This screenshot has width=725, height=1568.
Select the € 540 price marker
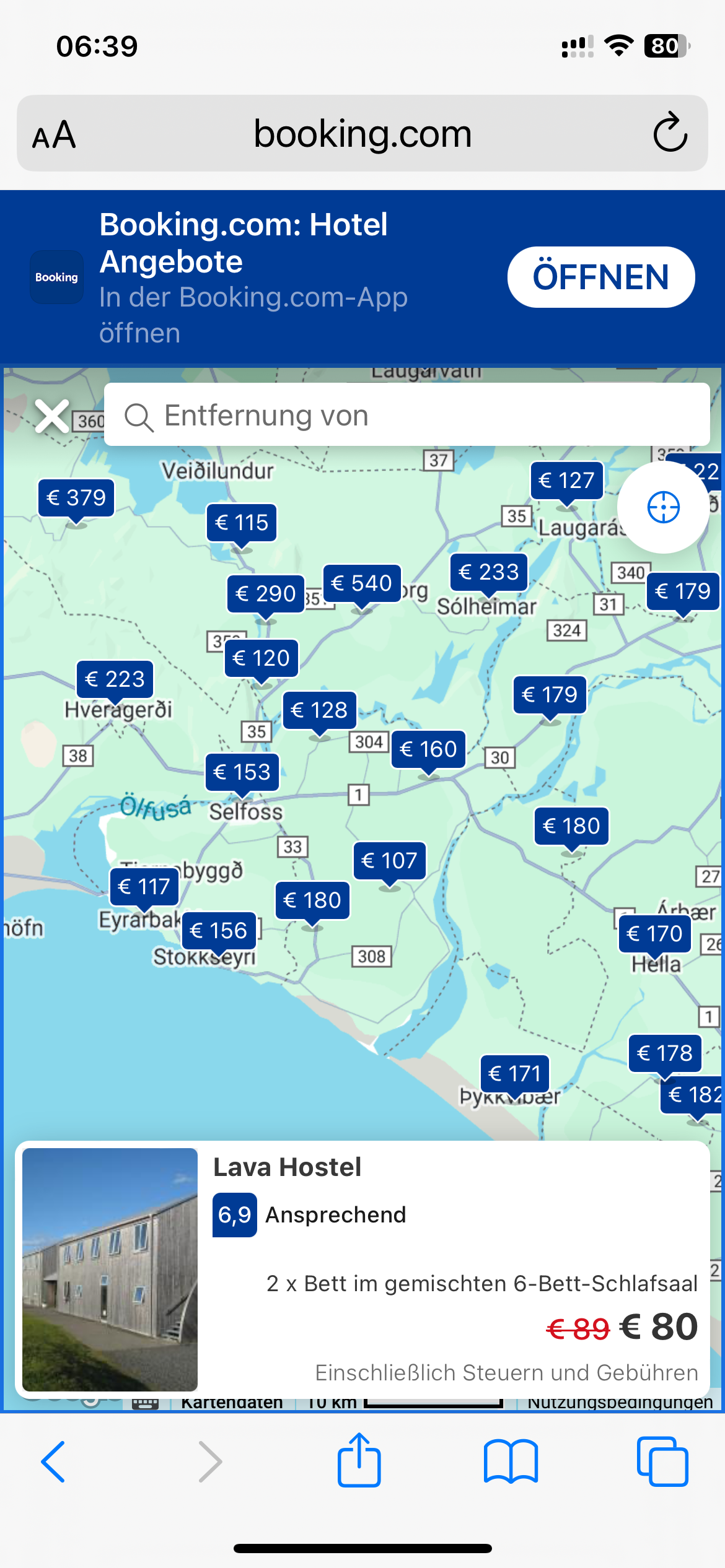point(362,583)
